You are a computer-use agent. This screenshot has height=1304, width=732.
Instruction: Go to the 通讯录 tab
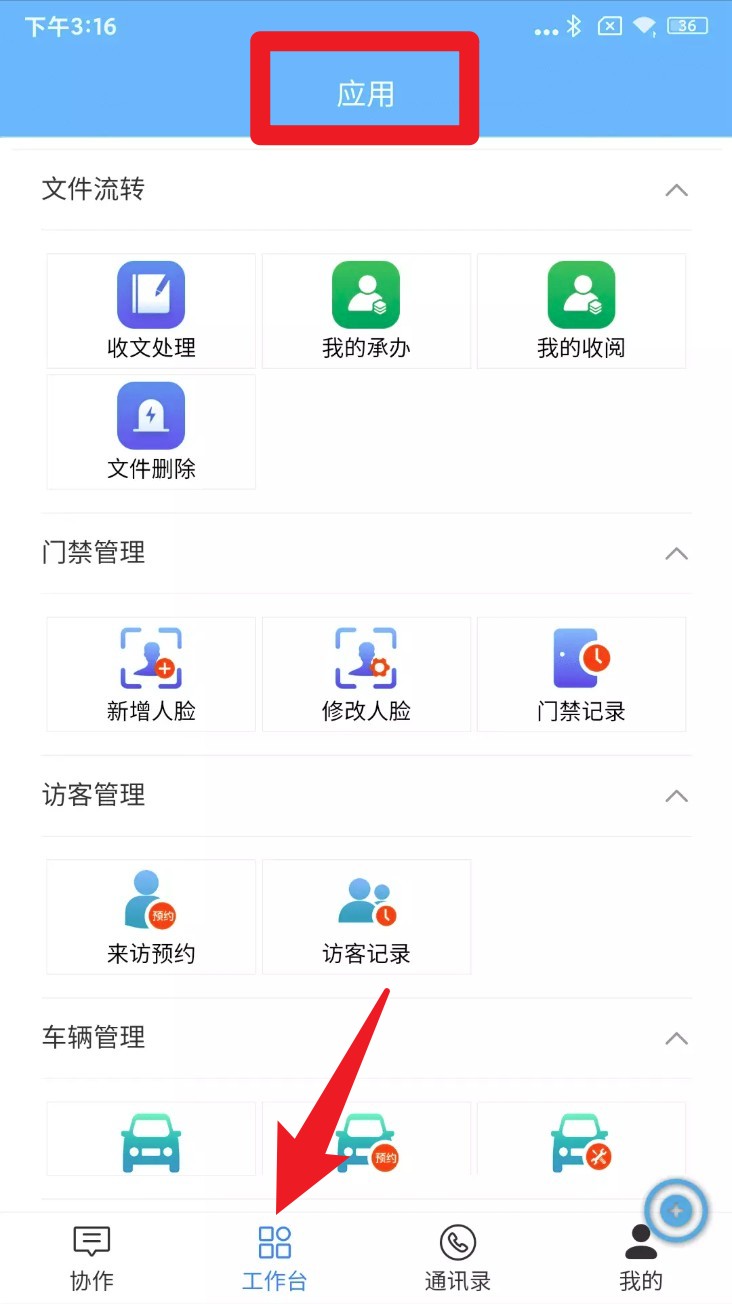[x=458, y=1258]
